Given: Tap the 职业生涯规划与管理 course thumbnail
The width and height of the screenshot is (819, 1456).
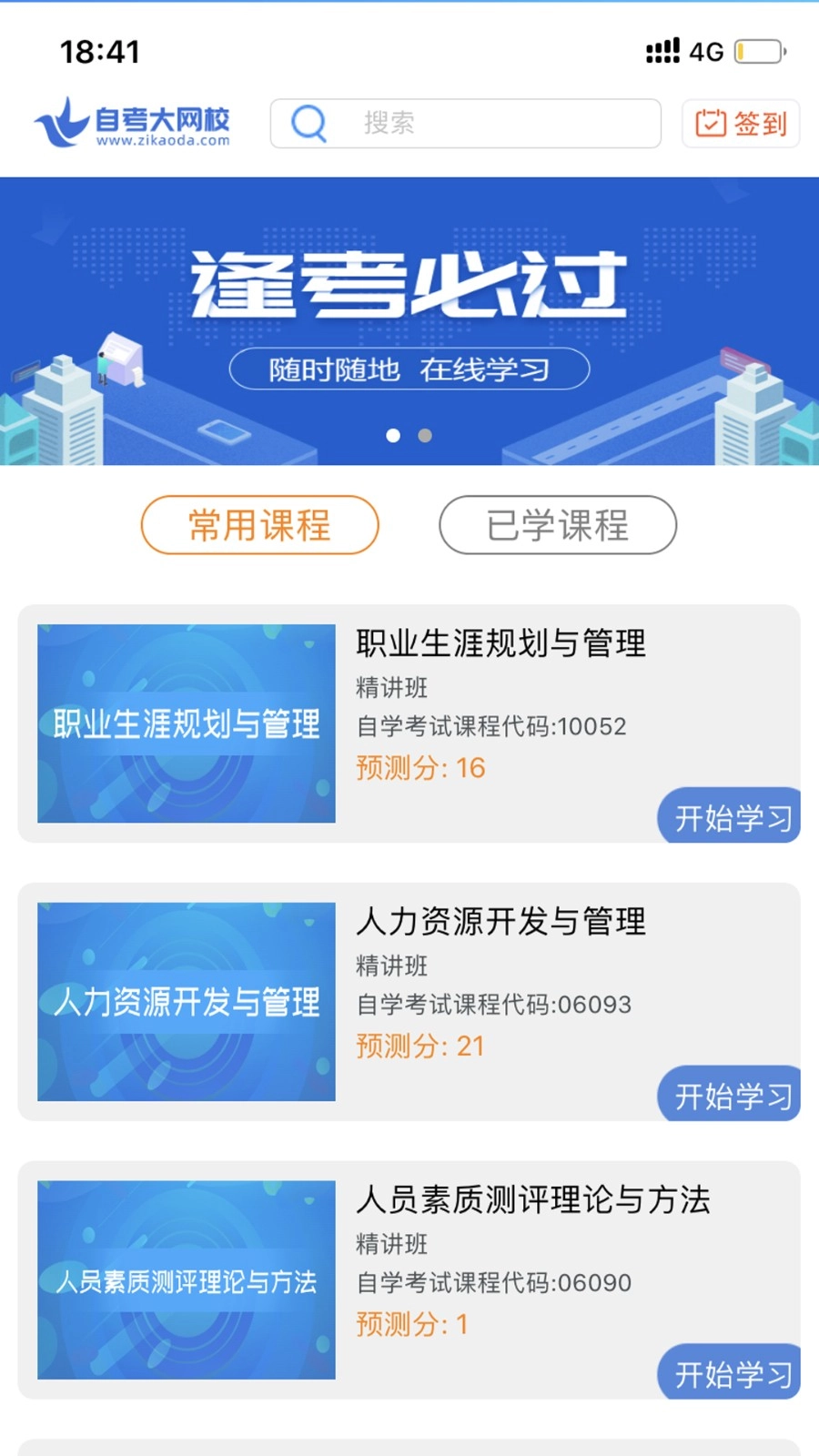Looking at the screenshot, I should pyautogui.click(x=185, y=723).
